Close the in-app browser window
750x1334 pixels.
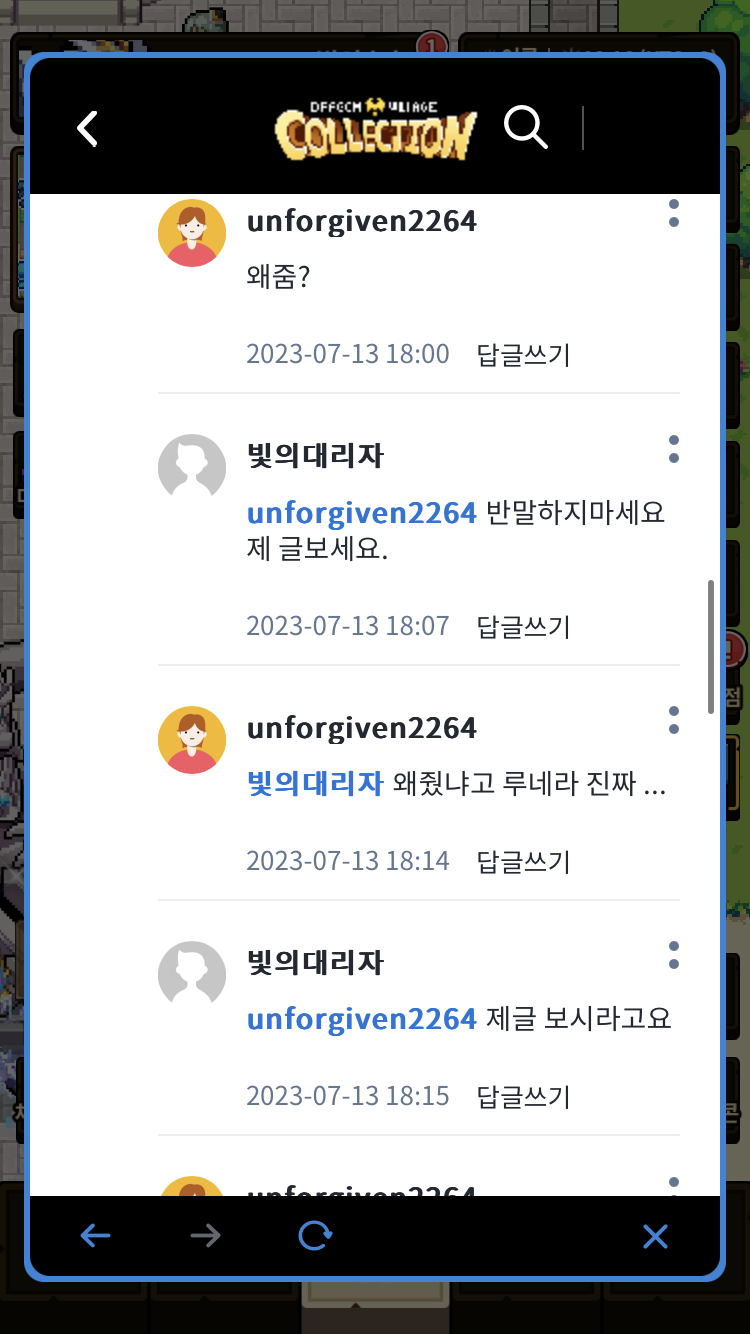[x=655, y=1237]
